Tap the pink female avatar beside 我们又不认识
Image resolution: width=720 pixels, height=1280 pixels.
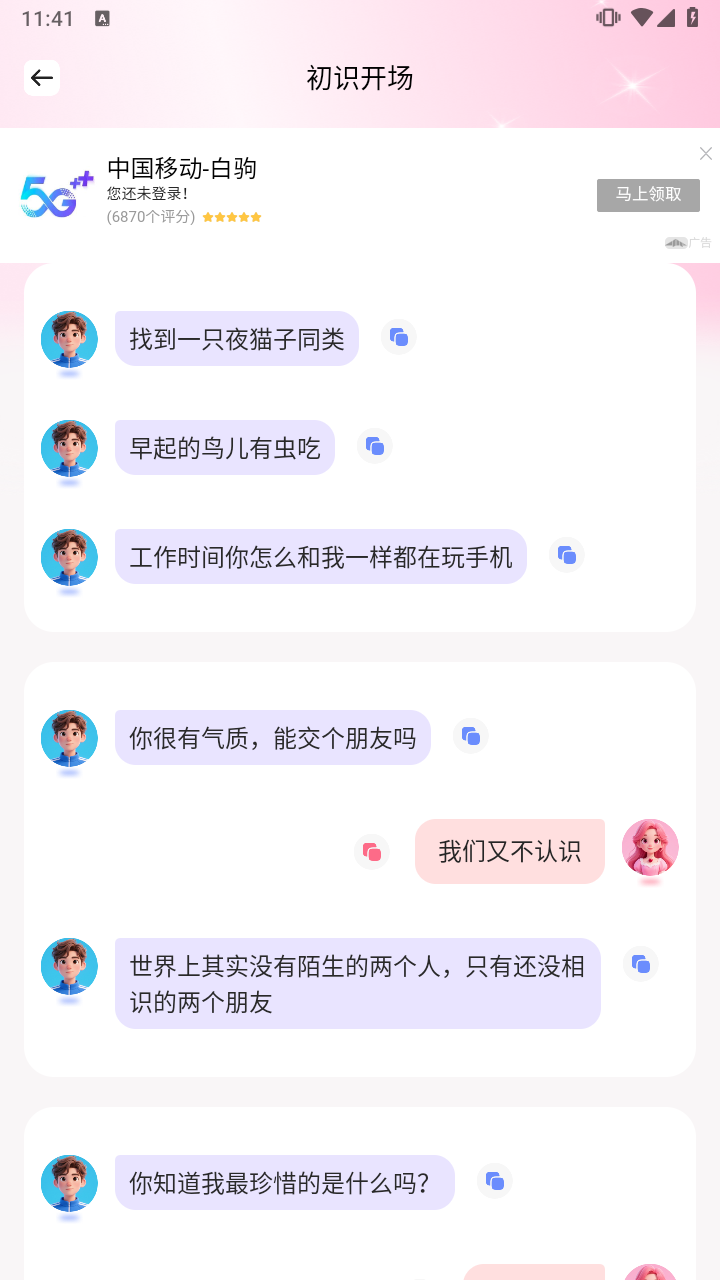(650, 847)
